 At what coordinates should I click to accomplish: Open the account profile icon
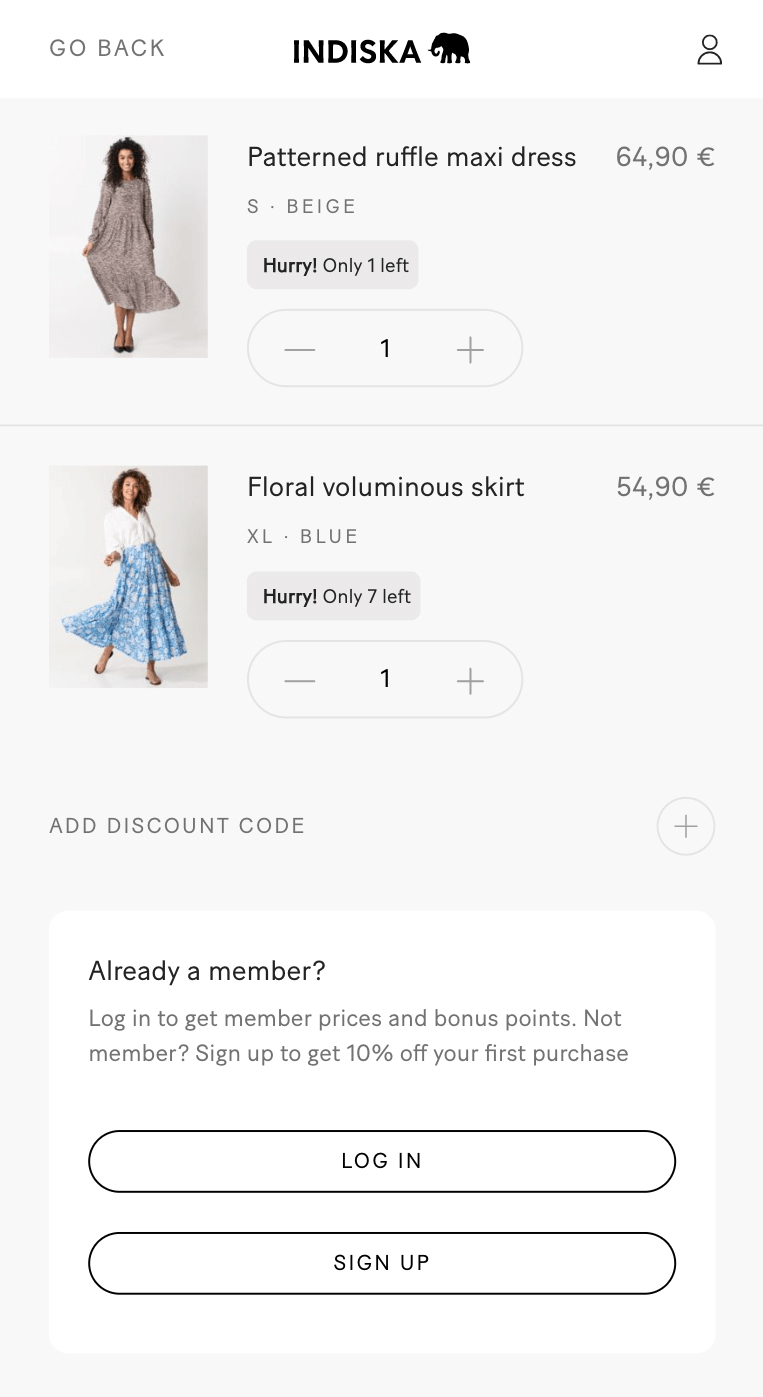709,49
